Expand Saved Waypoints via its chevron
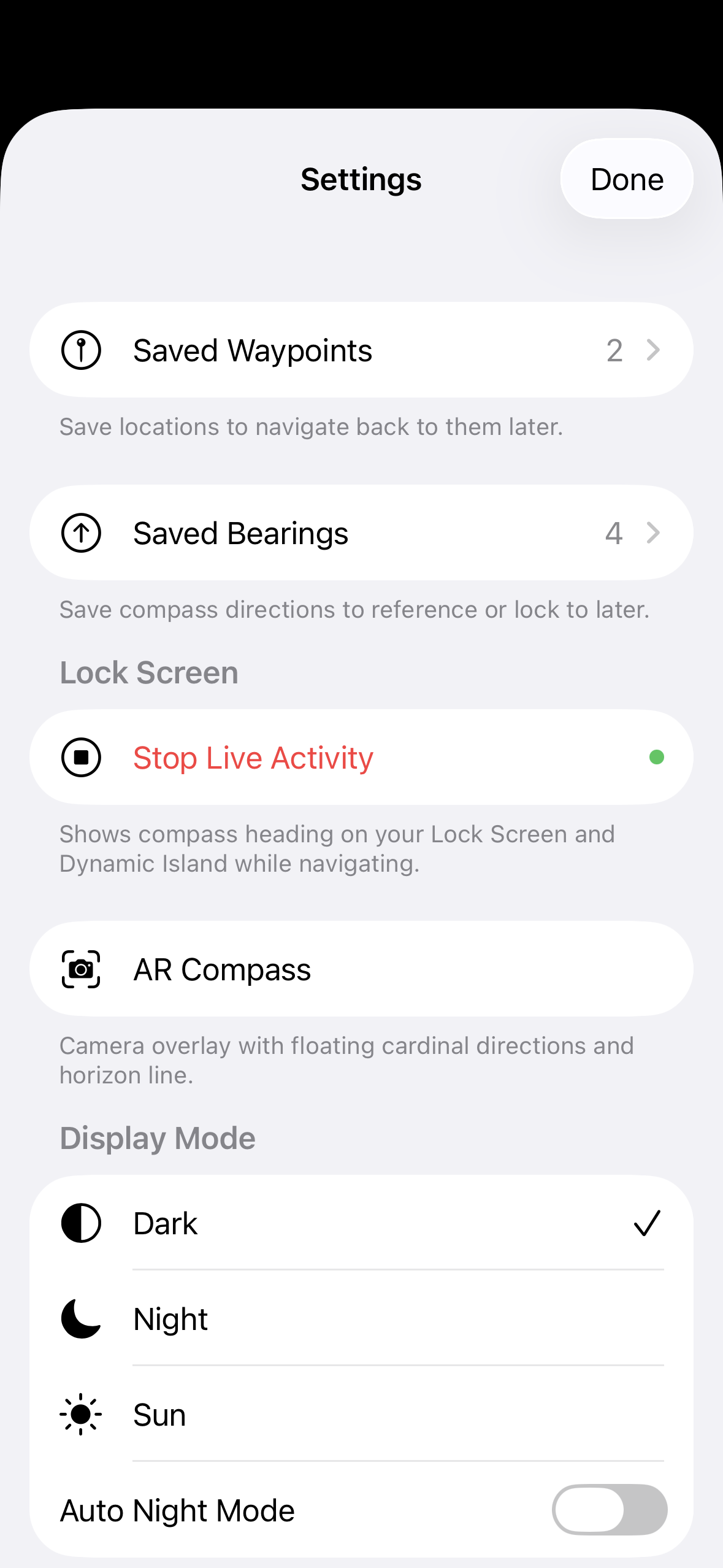Viewport: 723px width, 1568px height. [x=654, y=350]
